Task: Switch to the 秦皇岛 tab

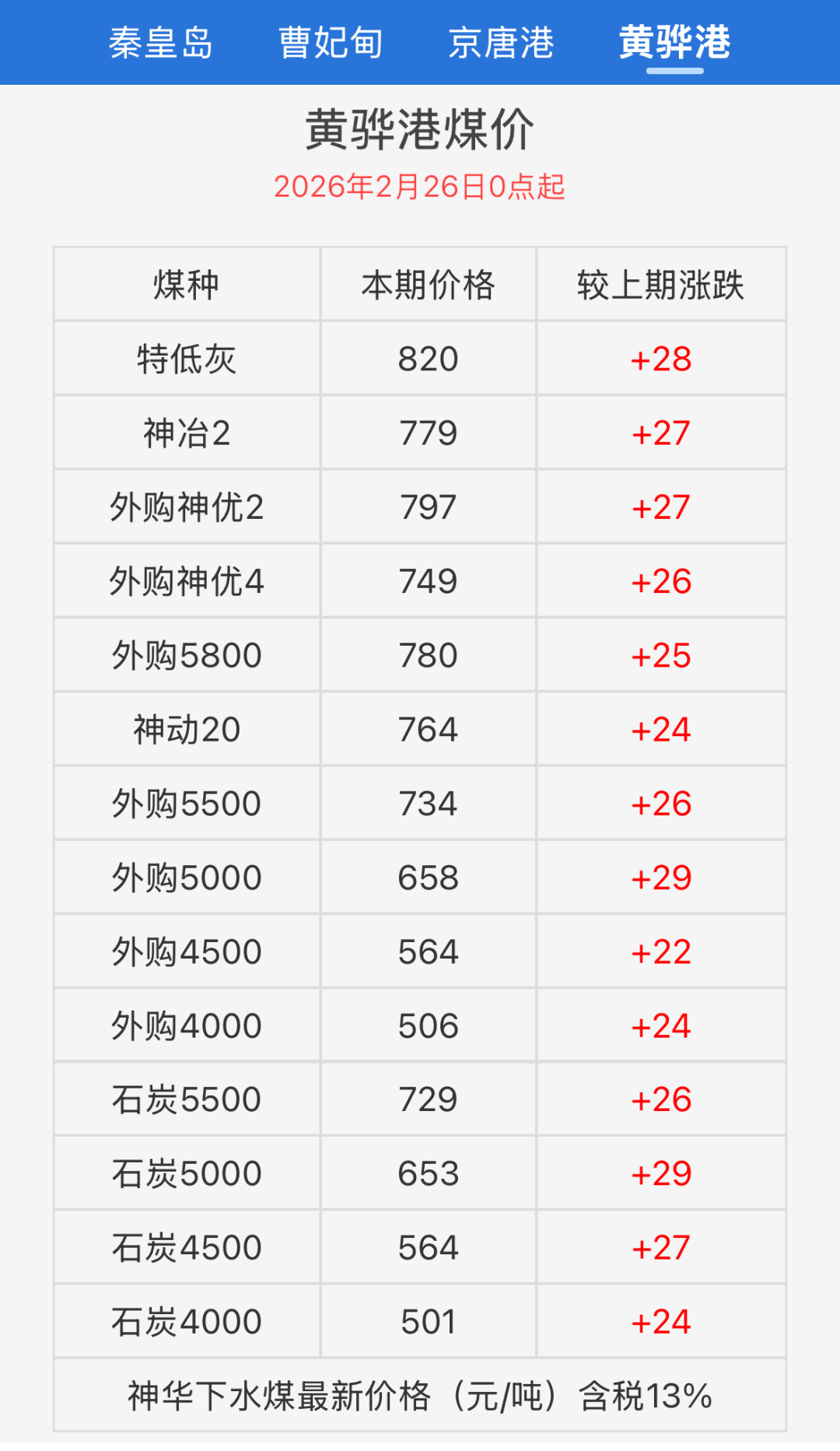Action: click(160, 43)
